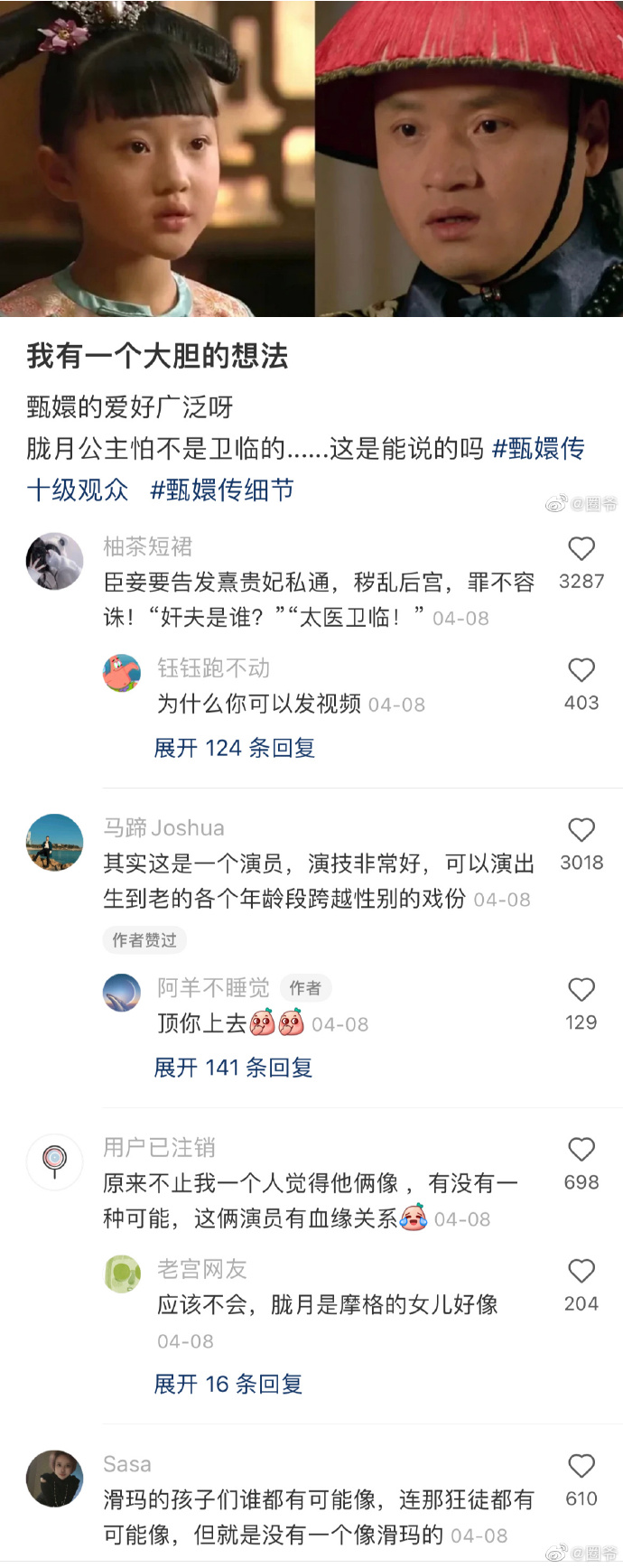This screenshot has width=623, height=1568.
Task: Open 柚茶短裙's profile avatar
Action: click(x=54, y=561)
